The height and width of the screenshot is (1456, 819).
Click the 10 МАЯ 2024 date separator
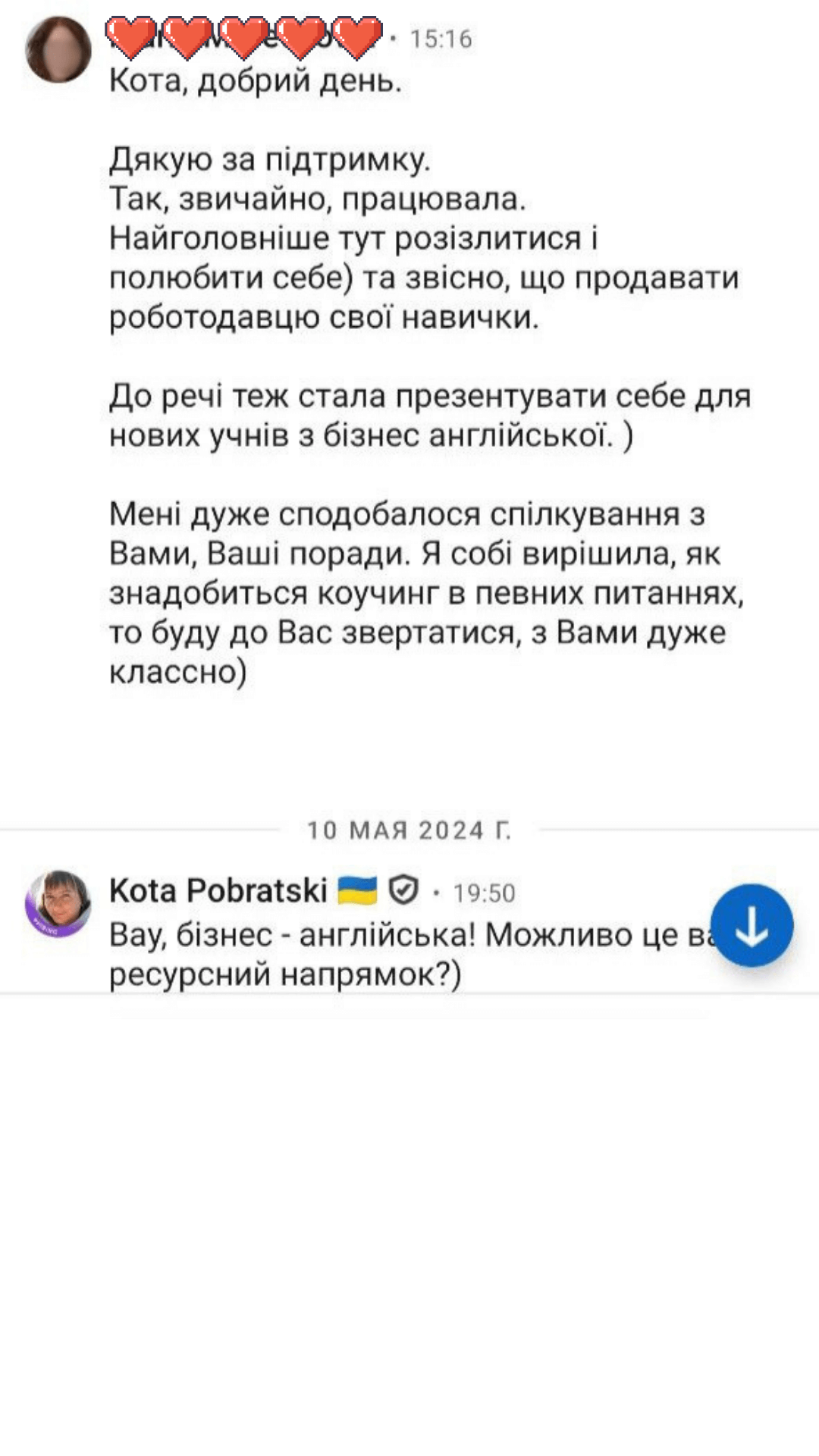click(x=409, y=830)
